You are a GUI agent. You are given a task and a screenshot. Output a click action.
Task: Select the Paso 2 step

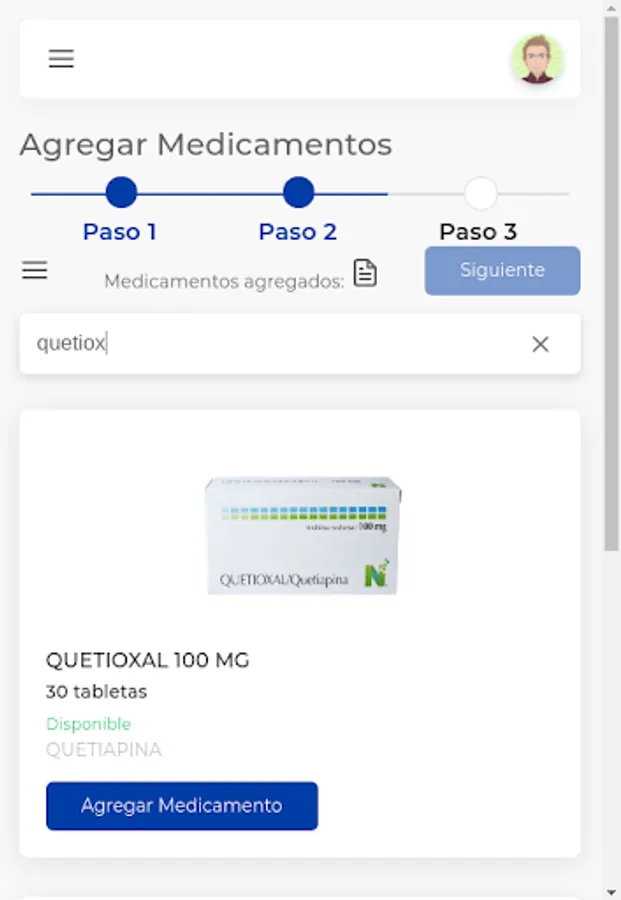click(298, 192)
